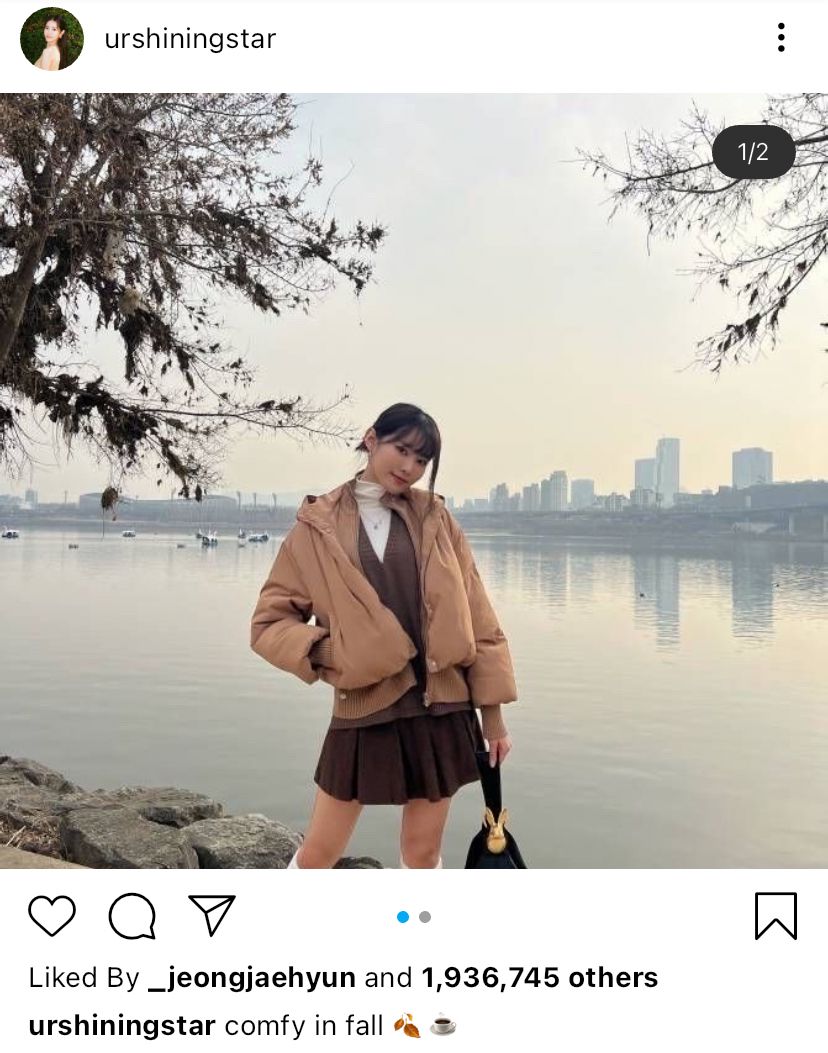Save this post with the bookmark icon
The width and height of the screenshot is (828, 1053).
[x=775, y=915]
